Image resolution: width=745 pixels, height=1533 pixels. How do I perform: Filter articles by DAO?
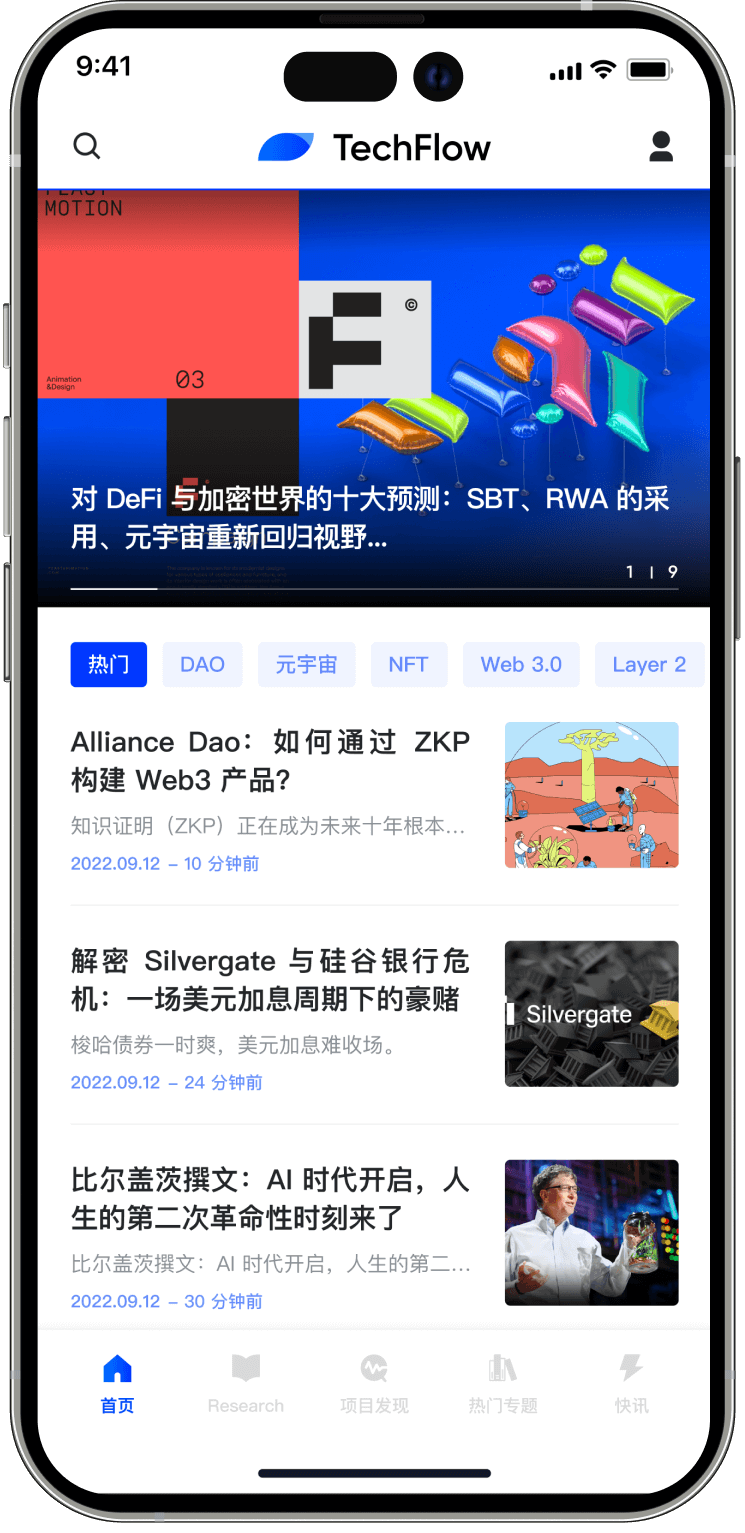point(202,665)
